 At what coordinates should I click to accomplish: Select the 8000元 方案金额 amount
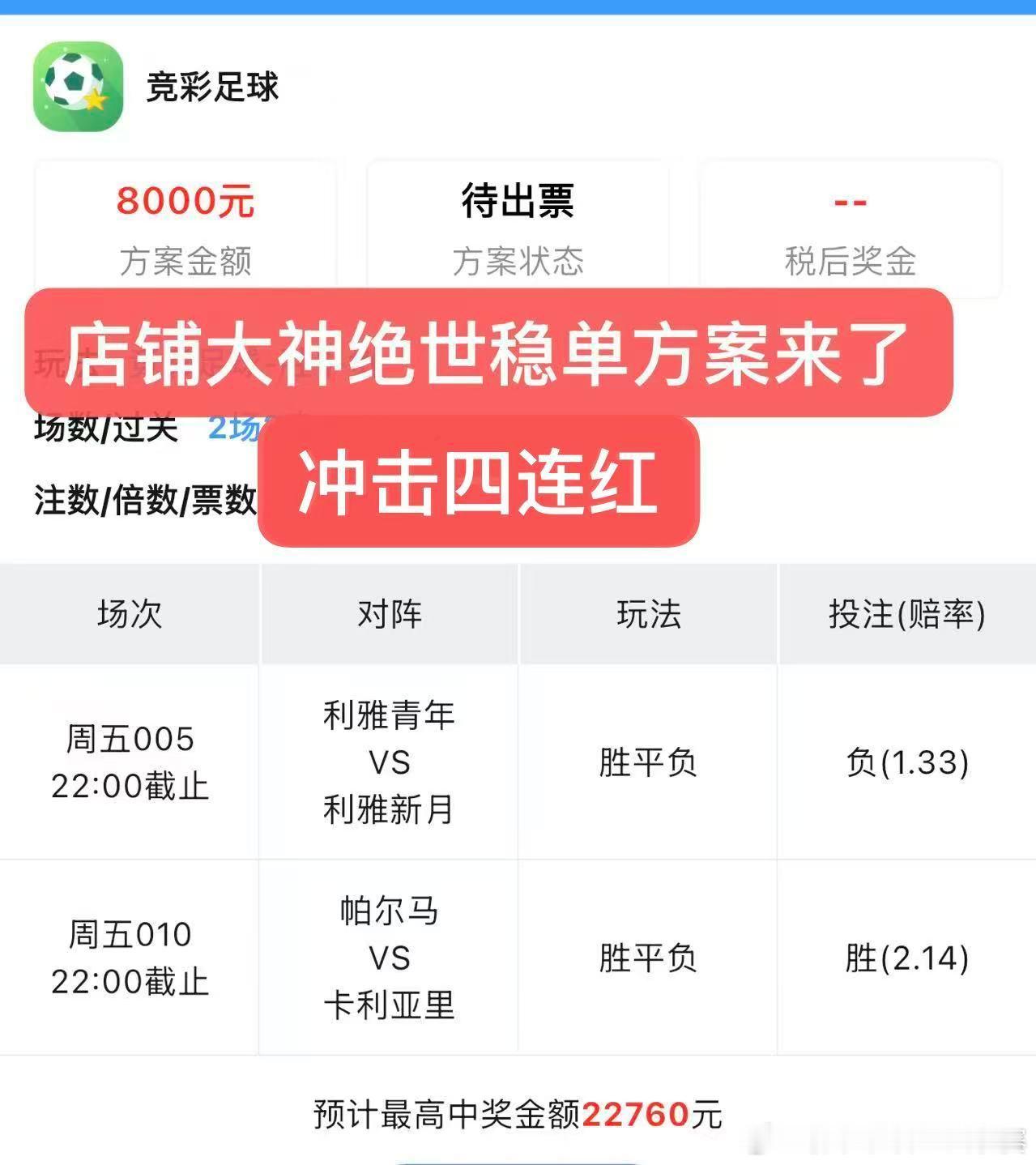tap(185, 203)
